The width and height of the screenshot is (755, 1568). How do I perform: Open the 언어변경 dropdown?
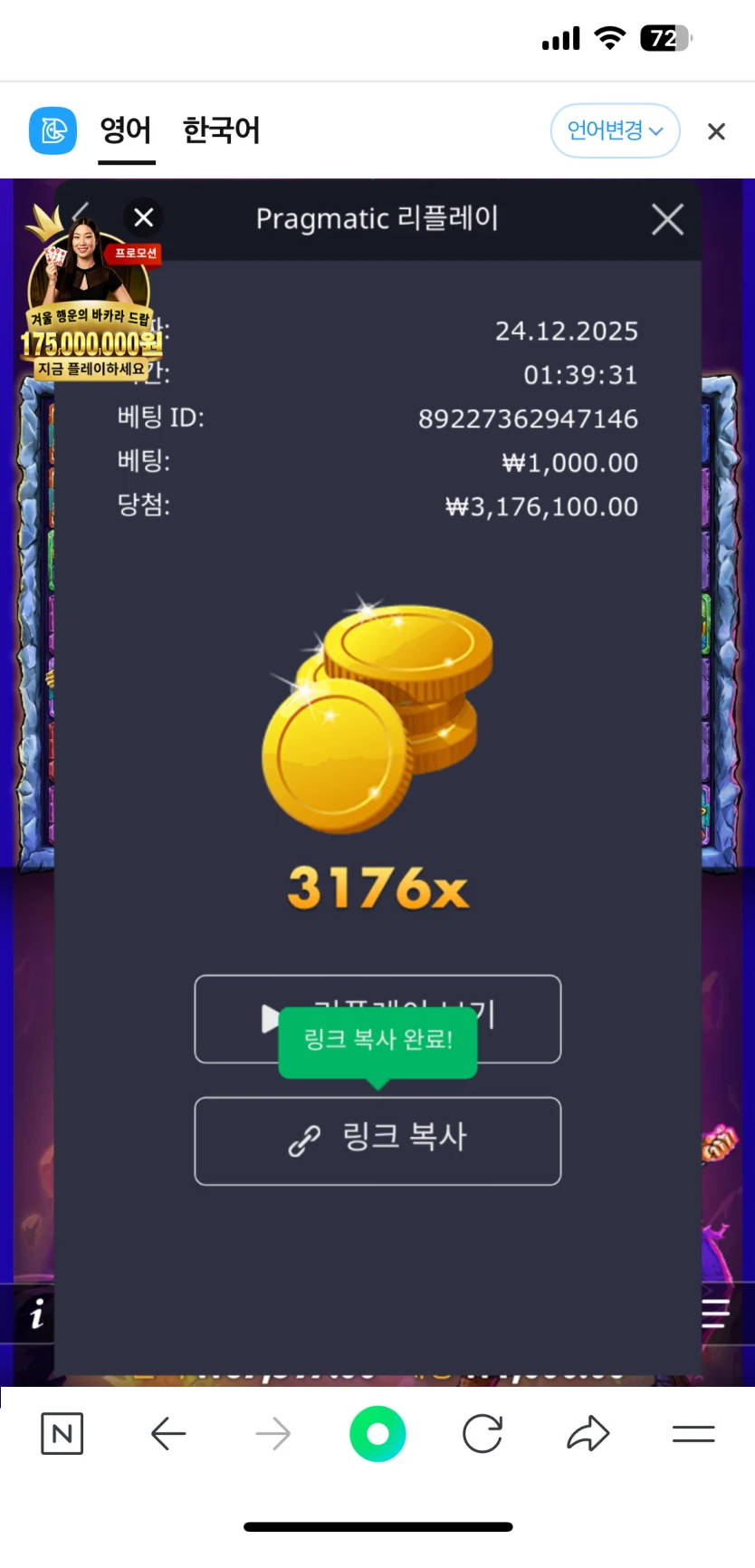click(615, 131)
